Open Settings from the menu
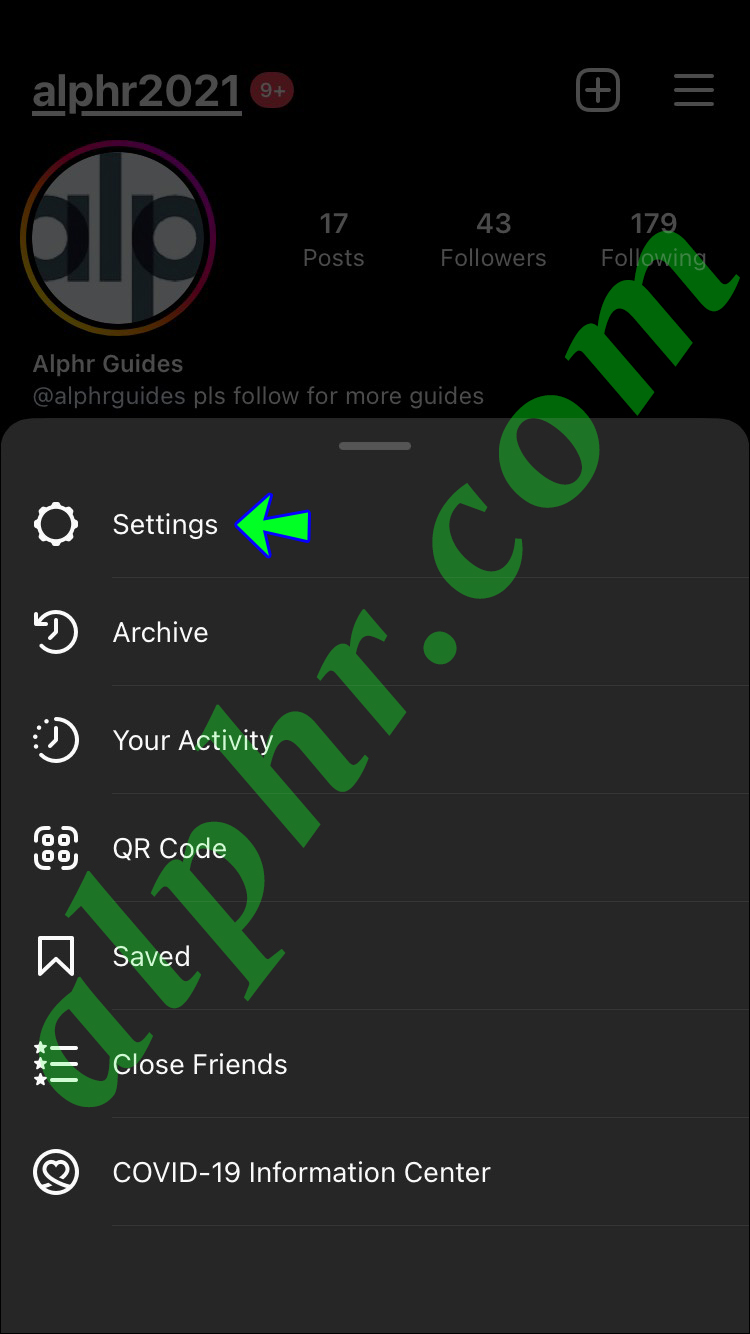 [x=165, y=524]
